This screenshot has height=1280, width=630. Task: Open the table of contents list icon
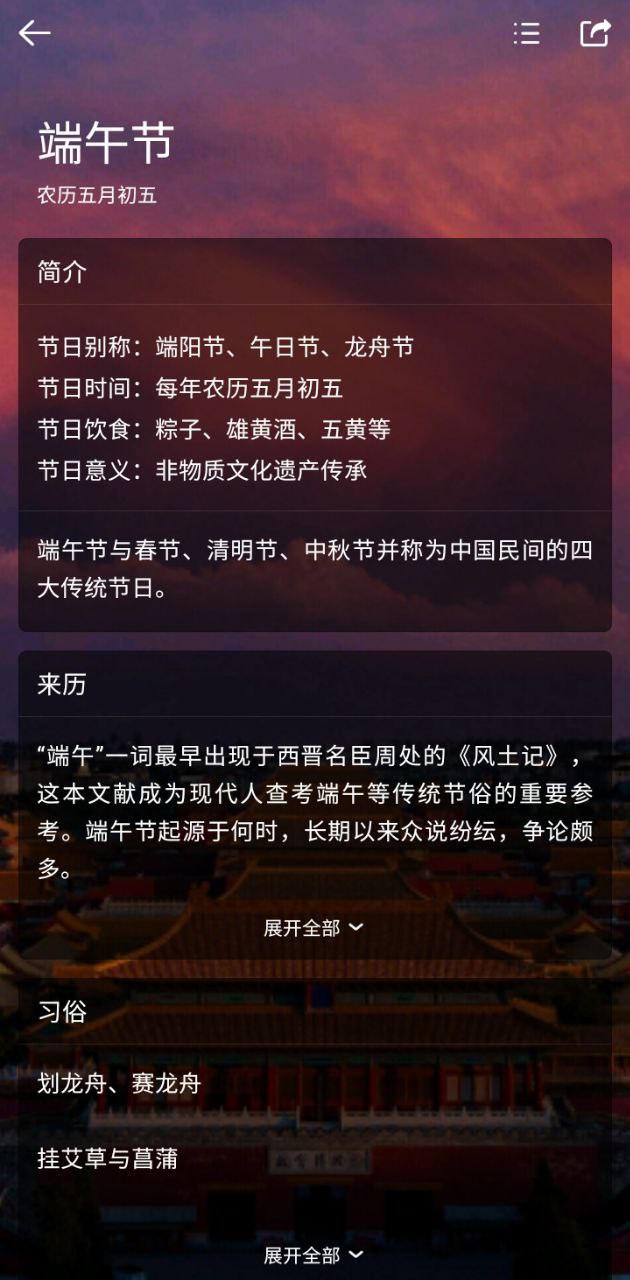[x=526, y=33]
